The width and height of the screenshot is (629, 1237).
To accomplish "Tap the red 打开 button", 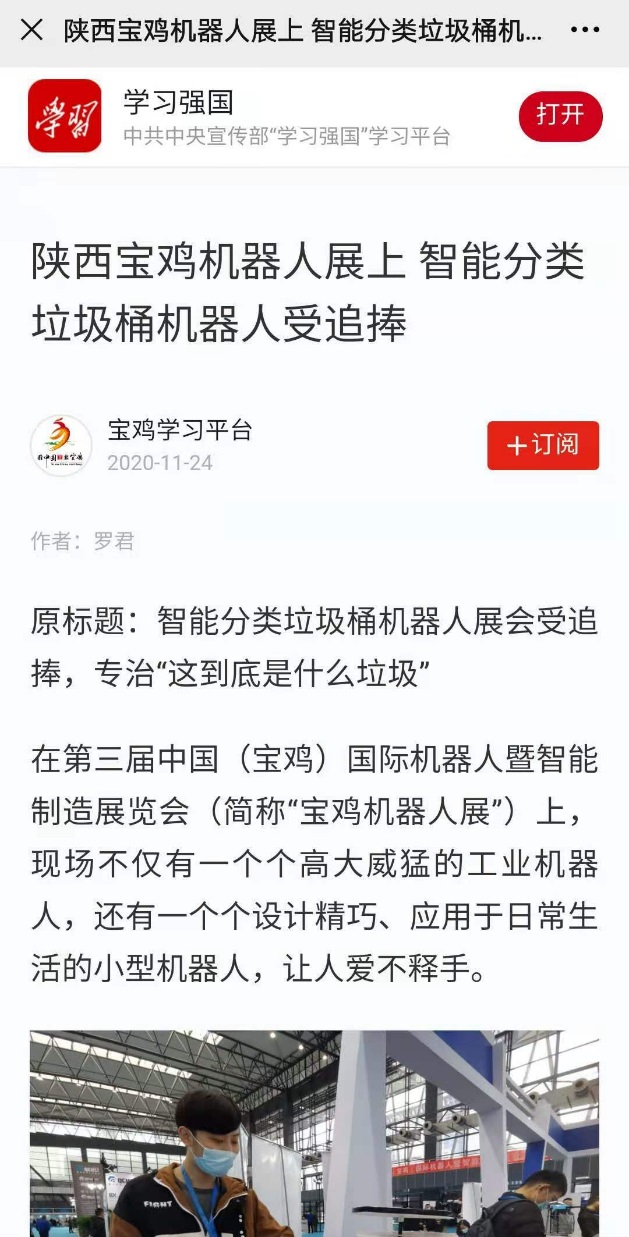I will click(x=560, y=116).
